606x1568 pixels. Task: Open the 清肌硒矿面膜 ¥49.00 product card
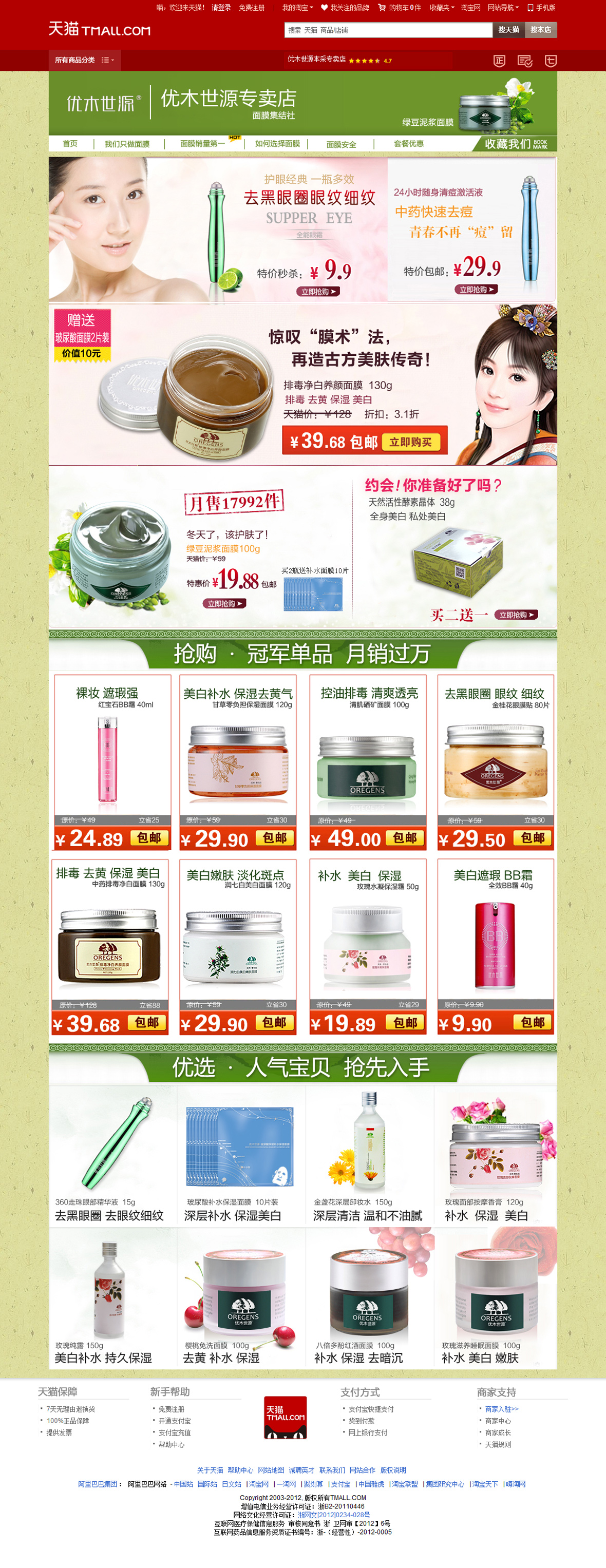pos(367,761)
